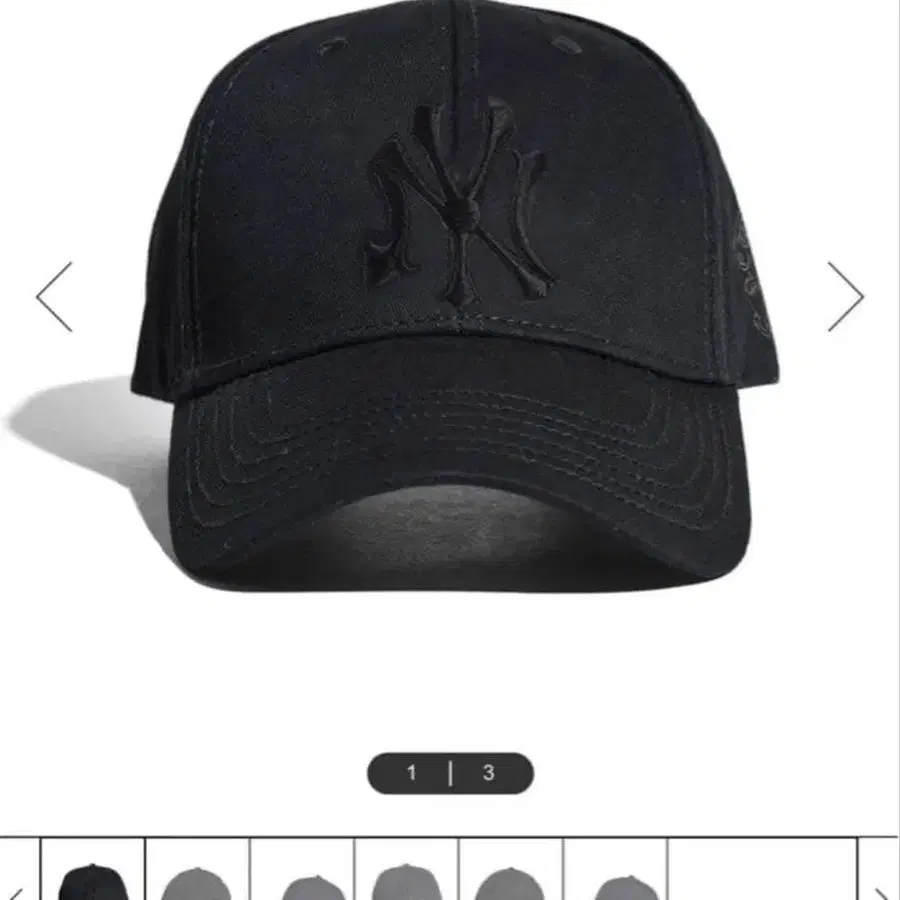900x900 pixels.
Task: Move the thumbnail strip forward with right arrow
Action: [x=881, y=888]
